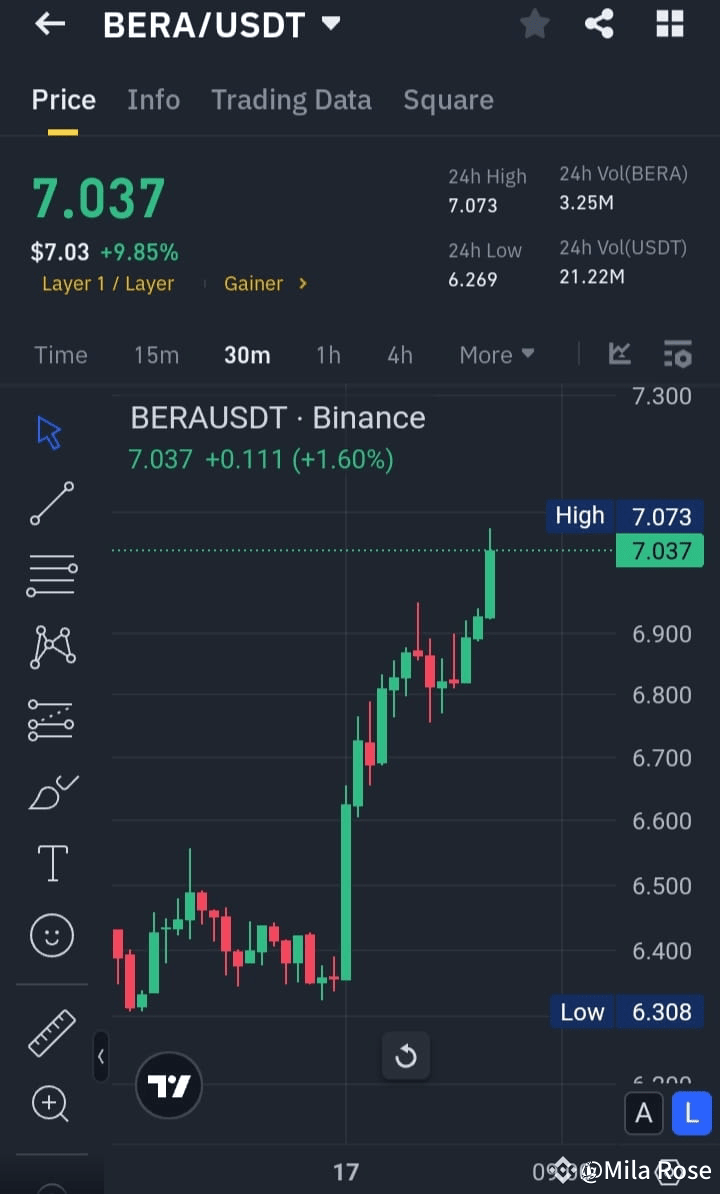Select the trend line drawing tool
The image size is (720, 1194).
(x=51, y=505)
